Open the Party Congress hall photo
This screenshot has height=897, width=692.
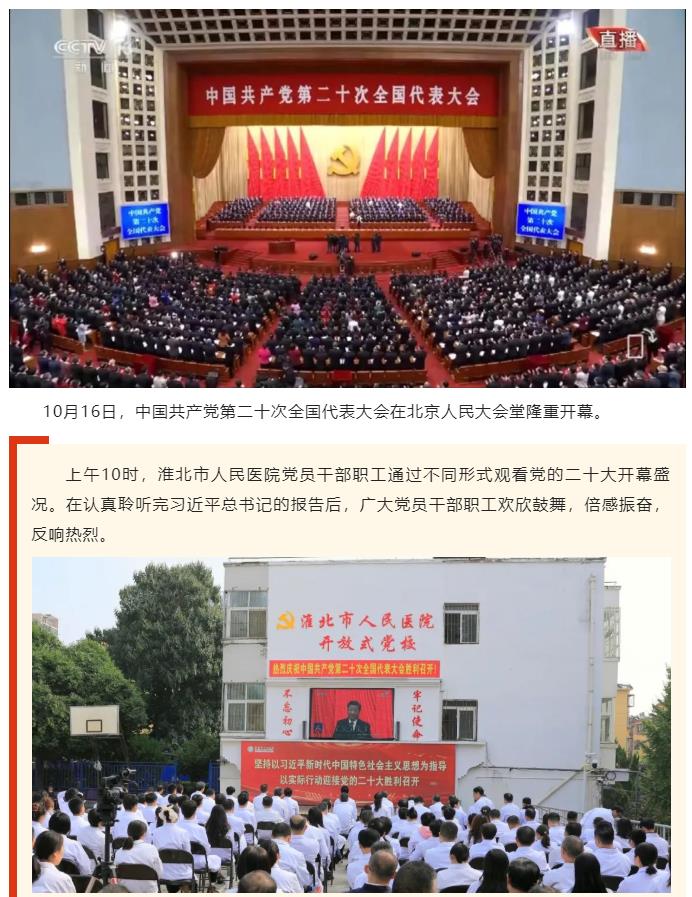coord(346,198)
